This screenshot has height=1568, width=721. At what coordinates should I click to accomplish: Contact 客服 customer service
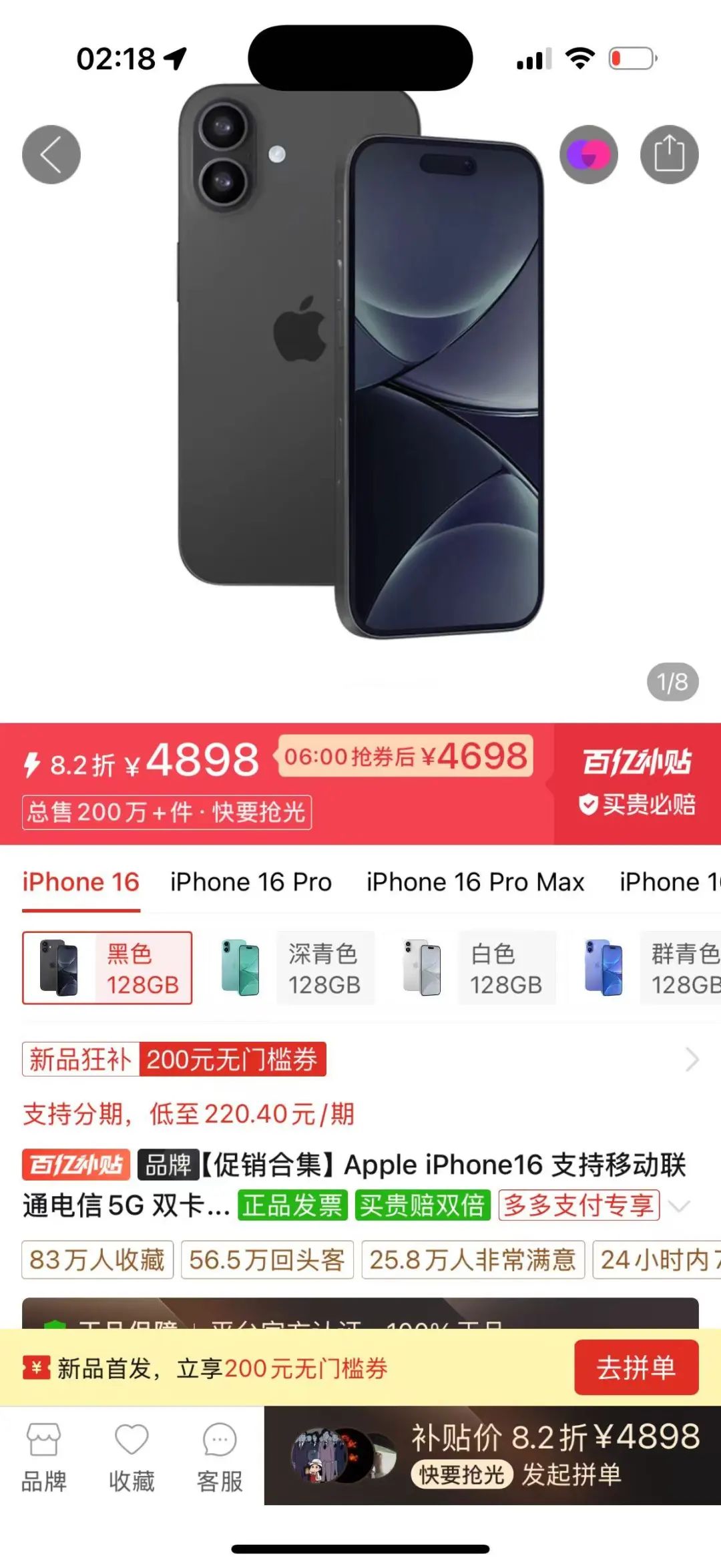(x=220, y=1456)
